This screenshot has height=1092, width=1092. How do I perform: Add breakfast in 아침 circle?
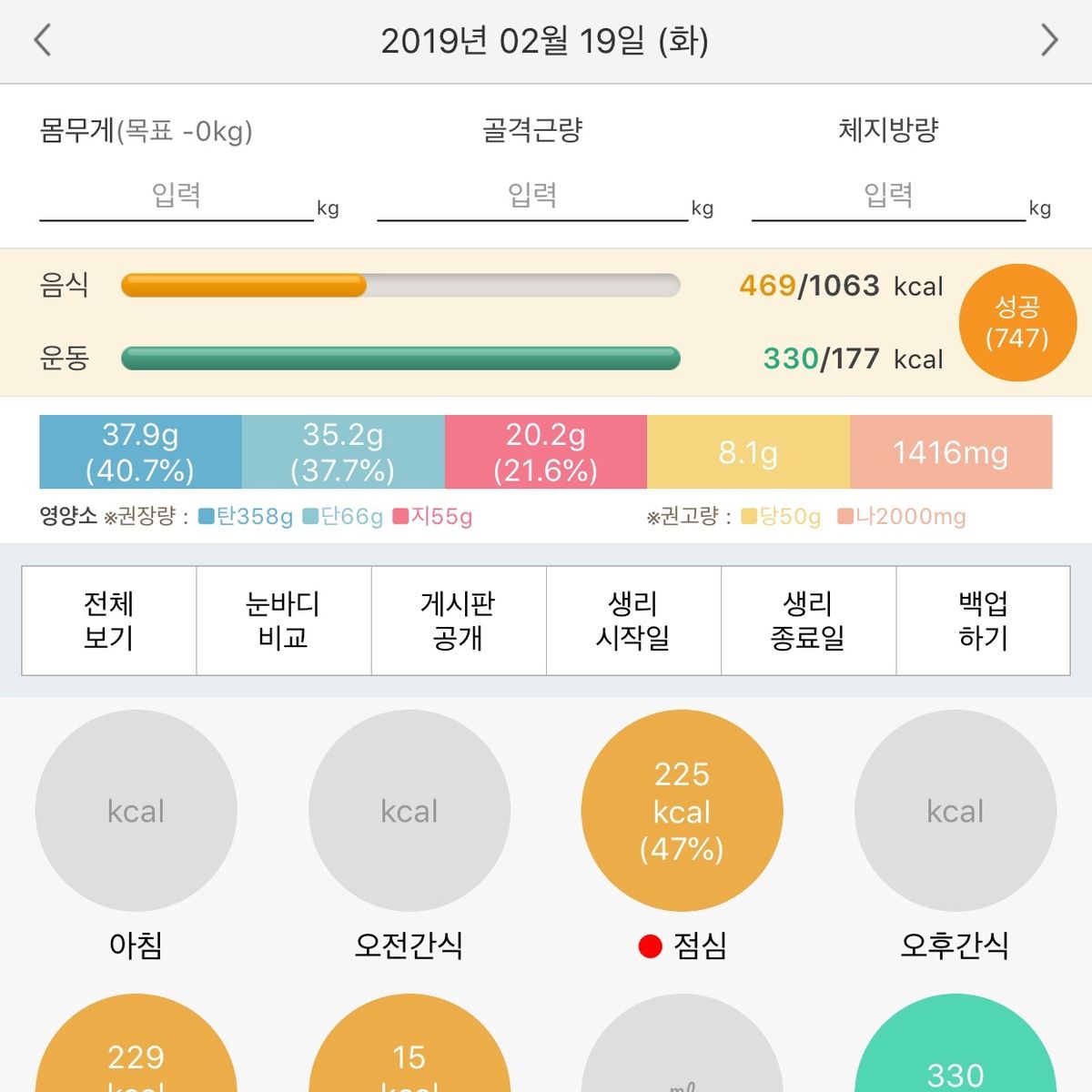pos(136,811)
